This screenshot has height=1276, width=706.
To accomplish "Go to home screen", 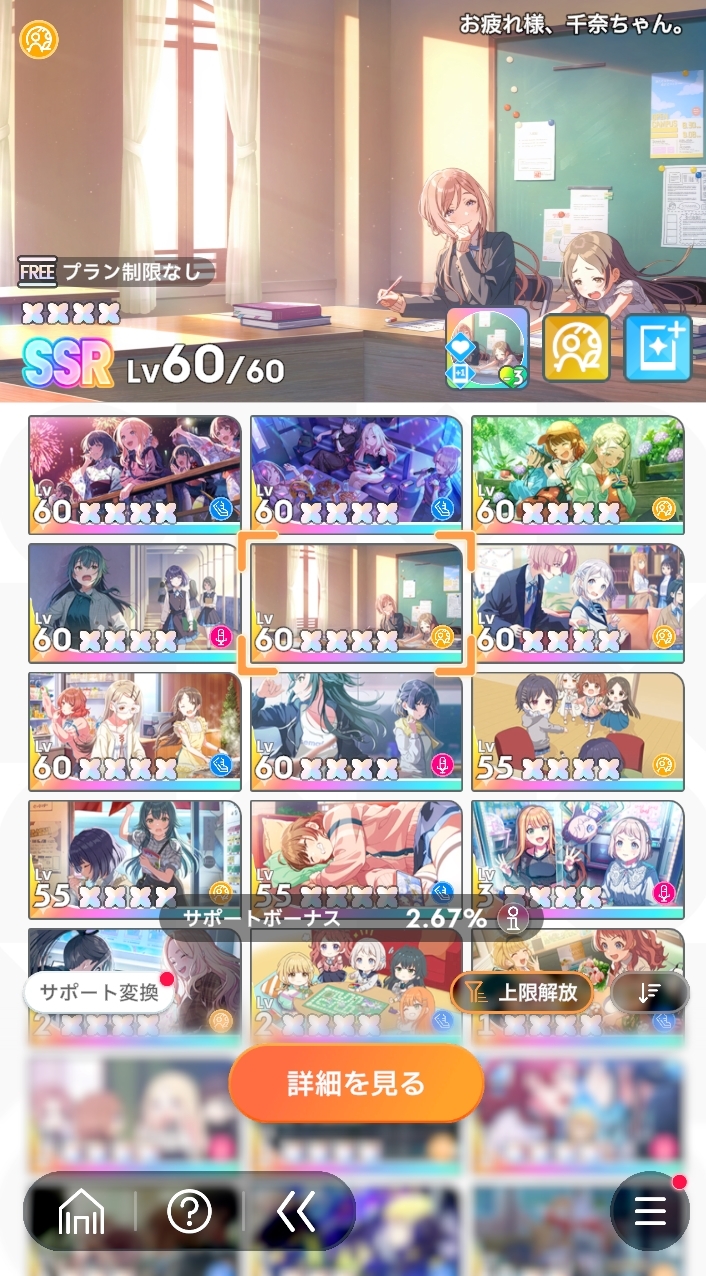I will pos(82,1213).
